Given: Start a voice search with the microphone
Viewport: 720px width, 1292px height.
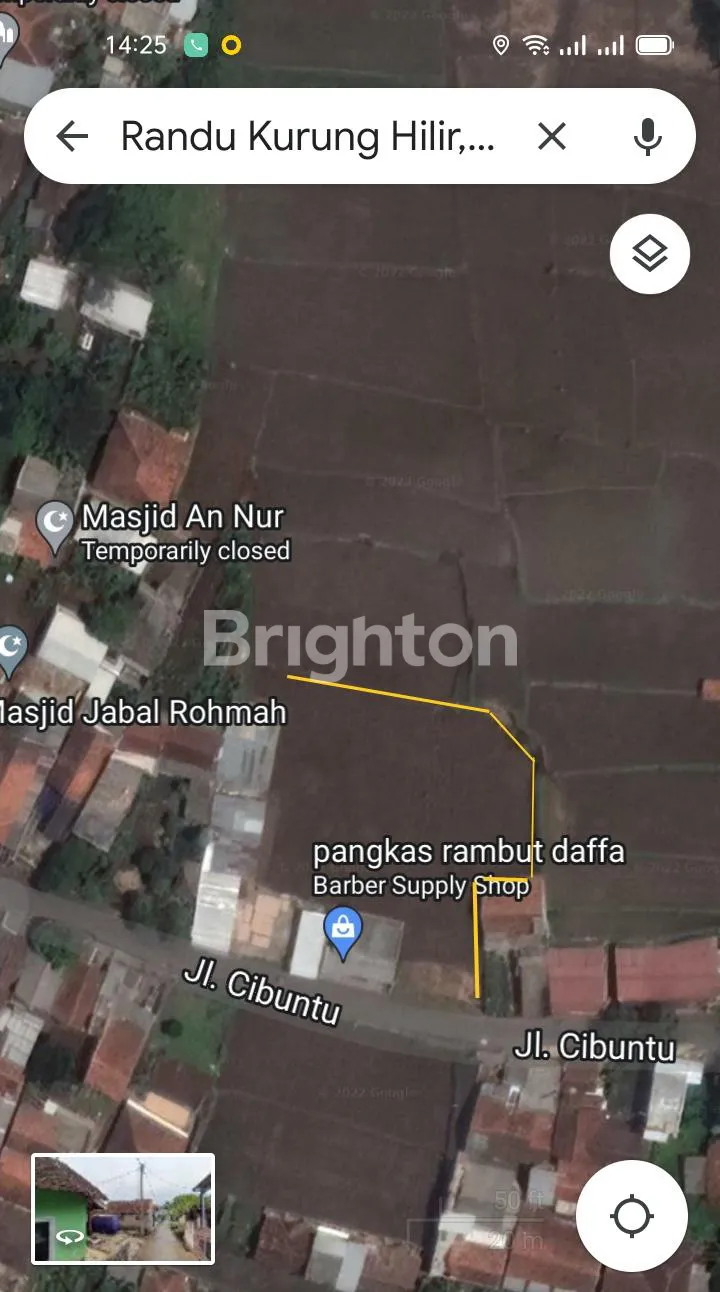Looking at the screenshot, I should click(648, 137).
